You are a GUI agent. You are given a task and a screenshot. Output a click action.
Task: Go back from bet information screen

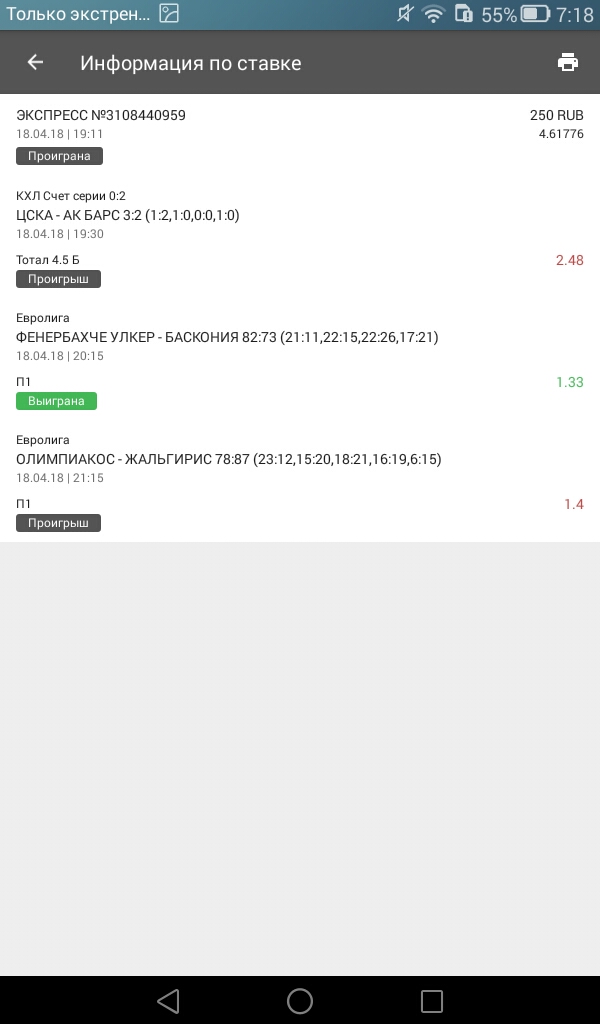[35, 62]
